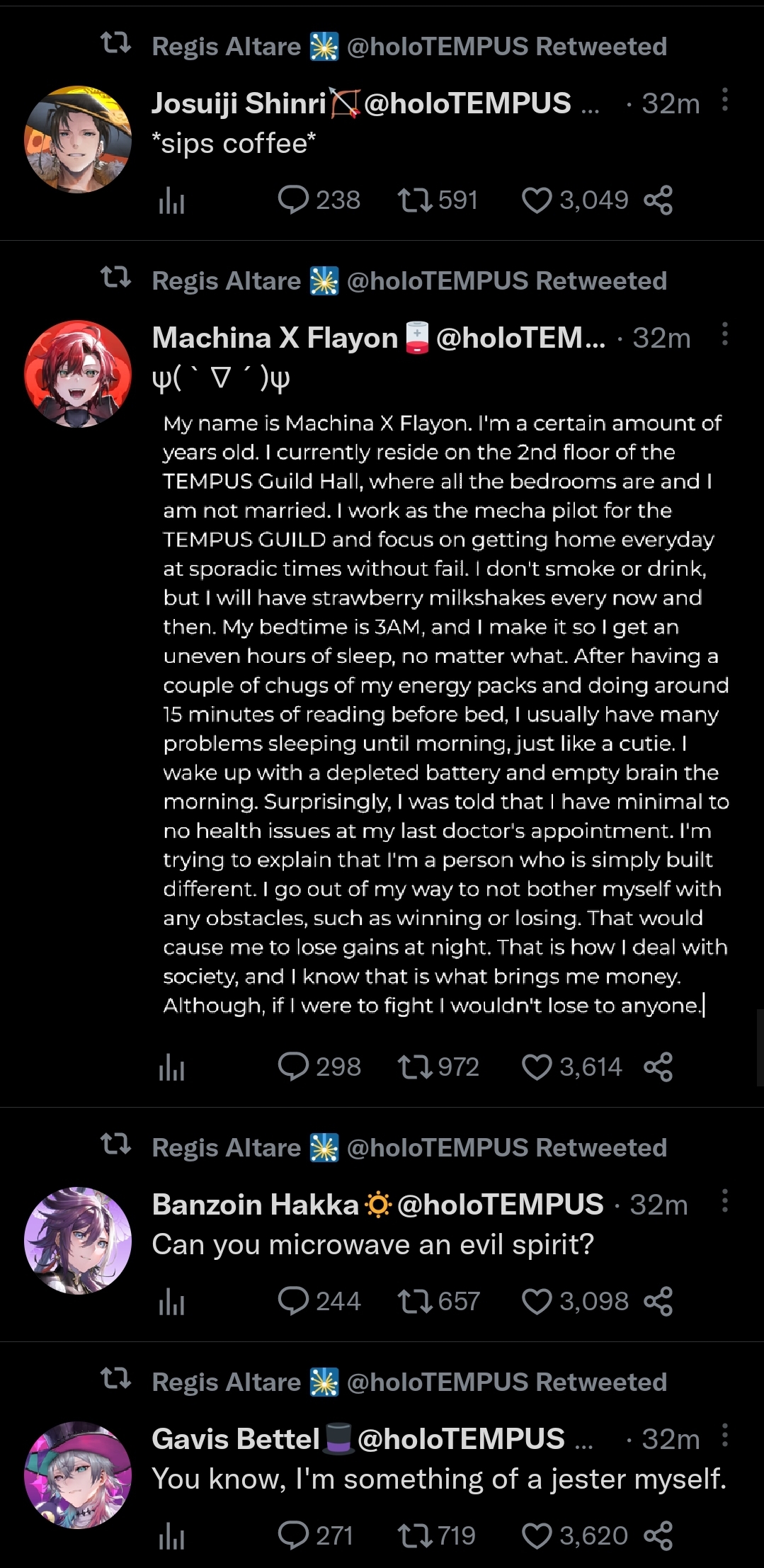The image size is (764, 1568).
Task: Open overflow menu on Josuiji Shinri's tweet
Action: point(724,100)
